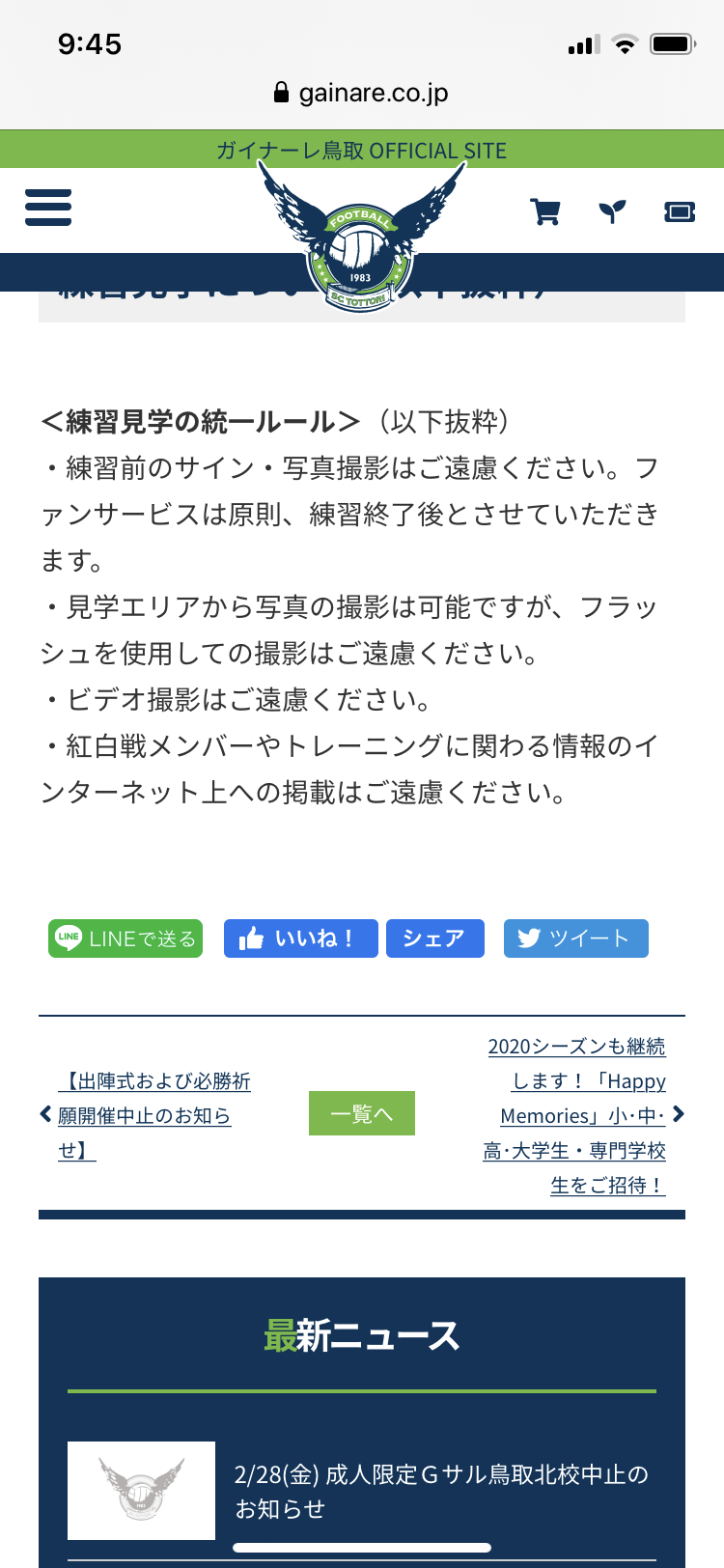Screen dimensions: 724x1568
Task: Like the article with いいね! button
Action: (300, 938)
